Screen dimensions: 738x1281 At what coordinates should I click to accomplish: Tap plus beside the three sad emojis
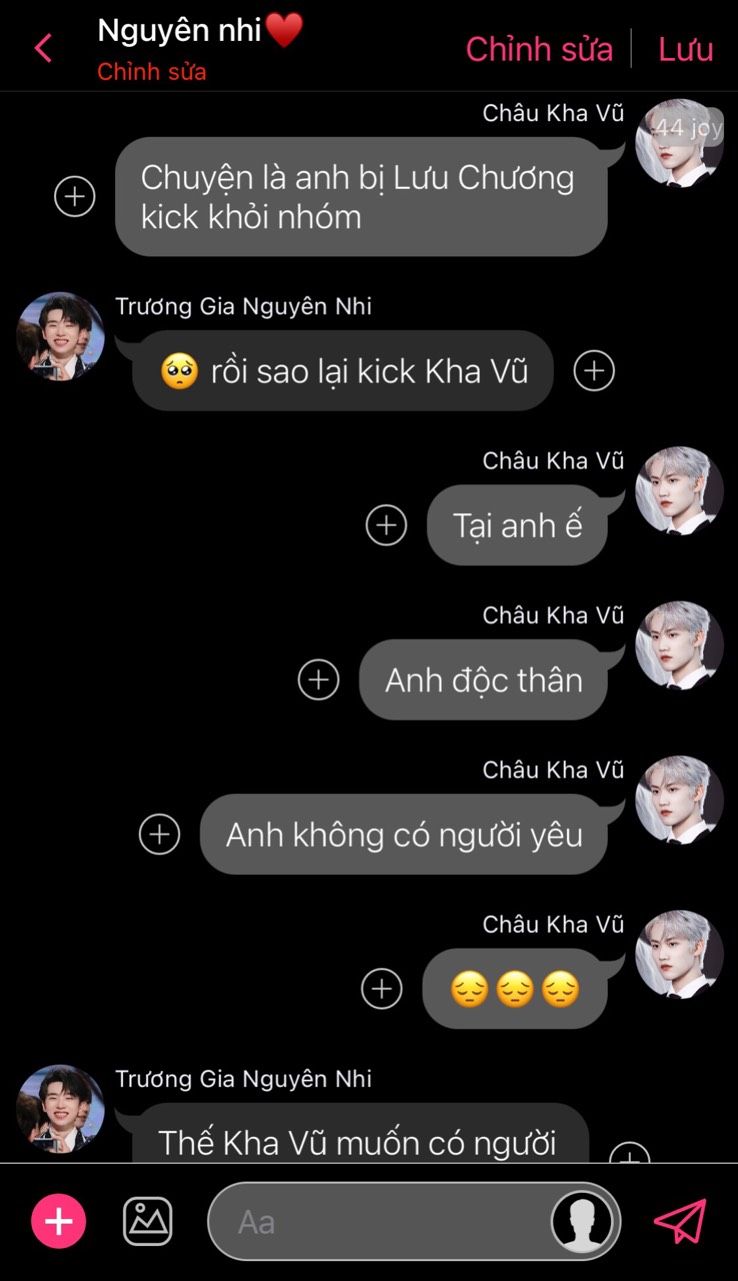click(381, 989)
